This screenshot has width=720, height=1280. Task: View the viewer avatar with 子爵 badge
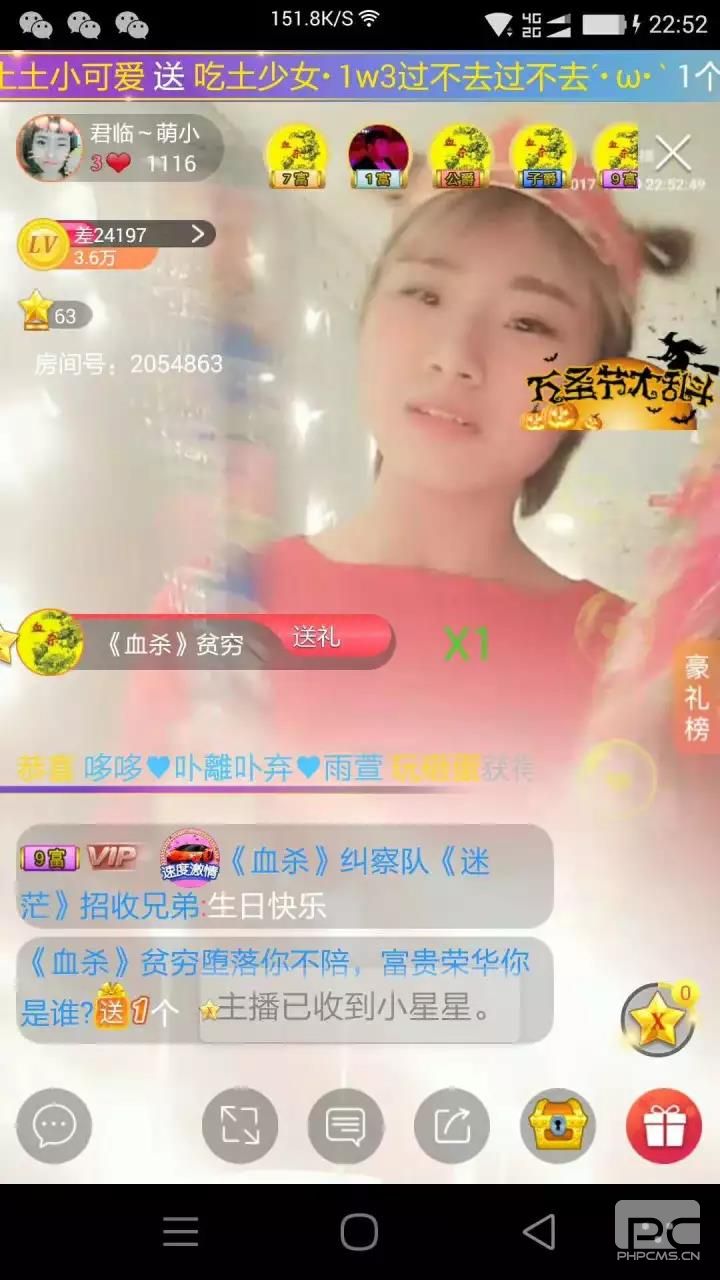click(540, 156)
